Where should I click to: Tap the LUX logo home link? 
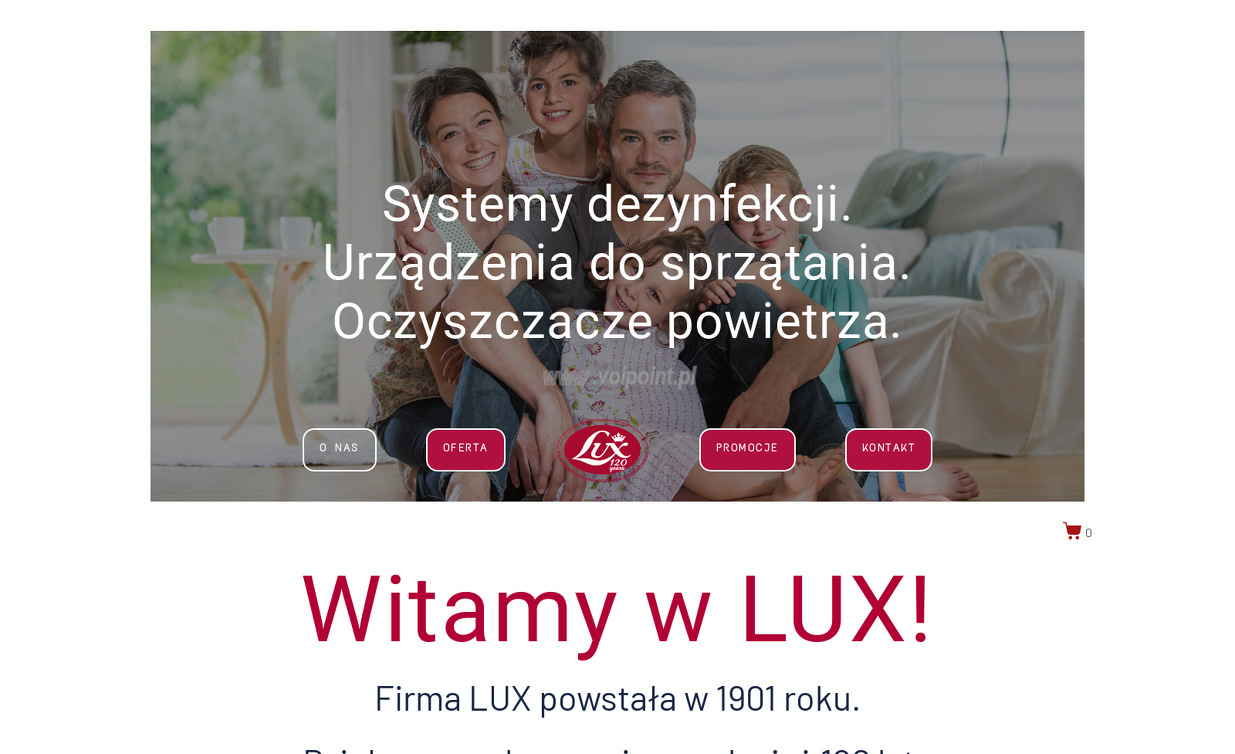pos(602,450)
